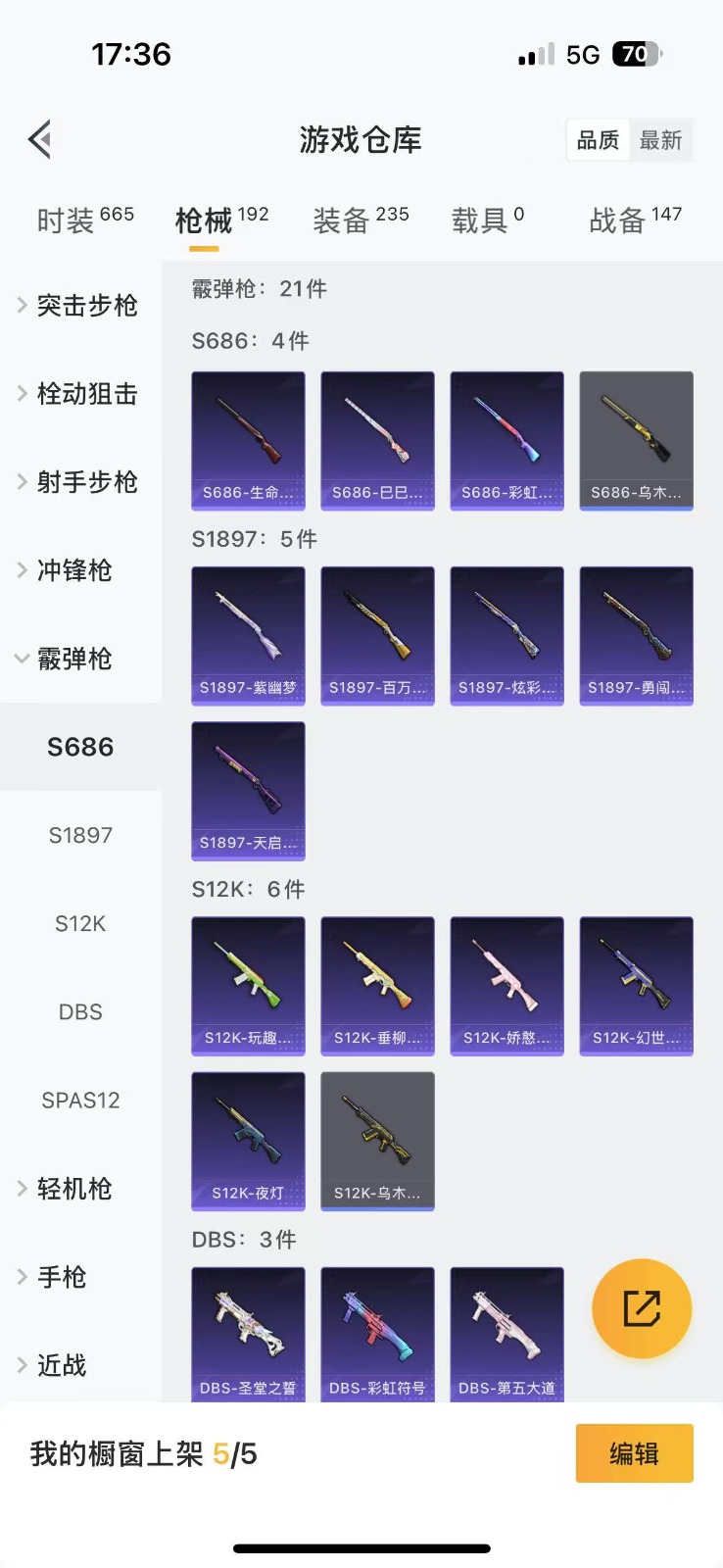The width and height of the screenshot is (723, 1568).
Task: Switch to the 战备 tab
Action: coord(635,220)
